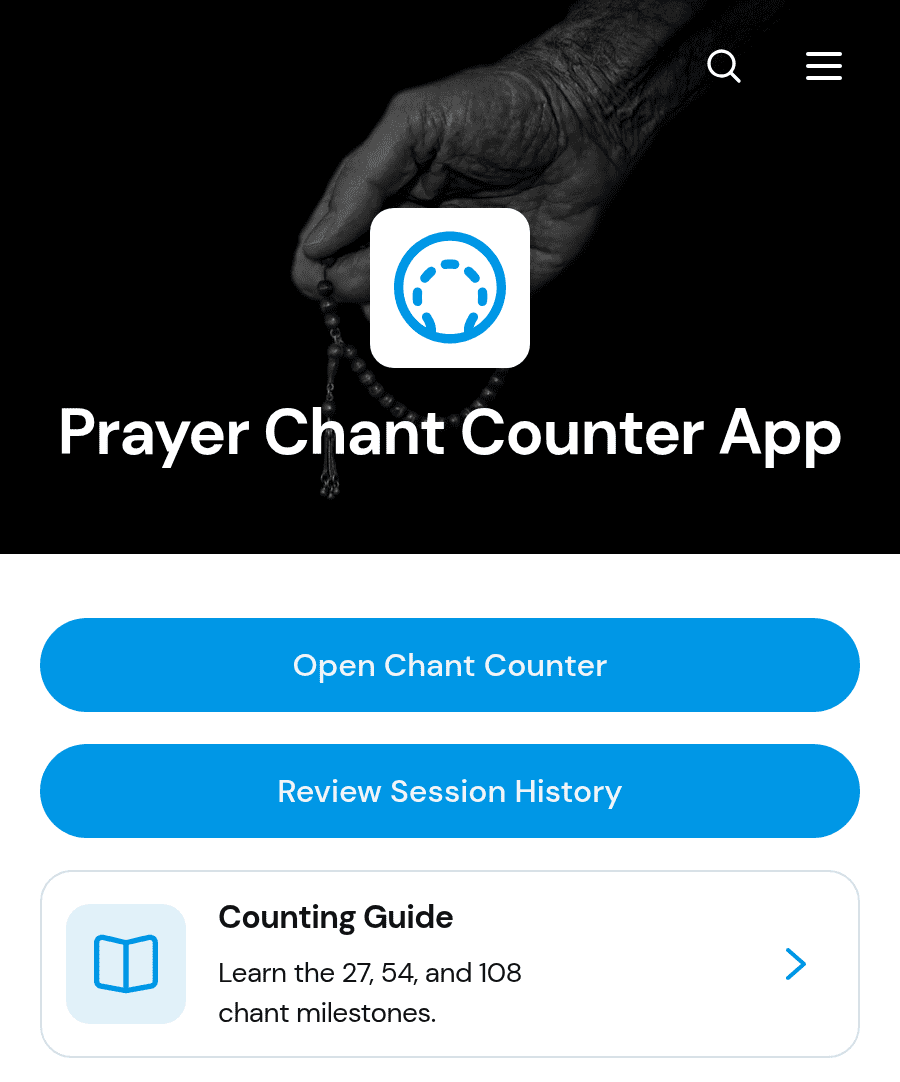
Task: Open the Counting Guide card
Action: (x=450, y=964)
